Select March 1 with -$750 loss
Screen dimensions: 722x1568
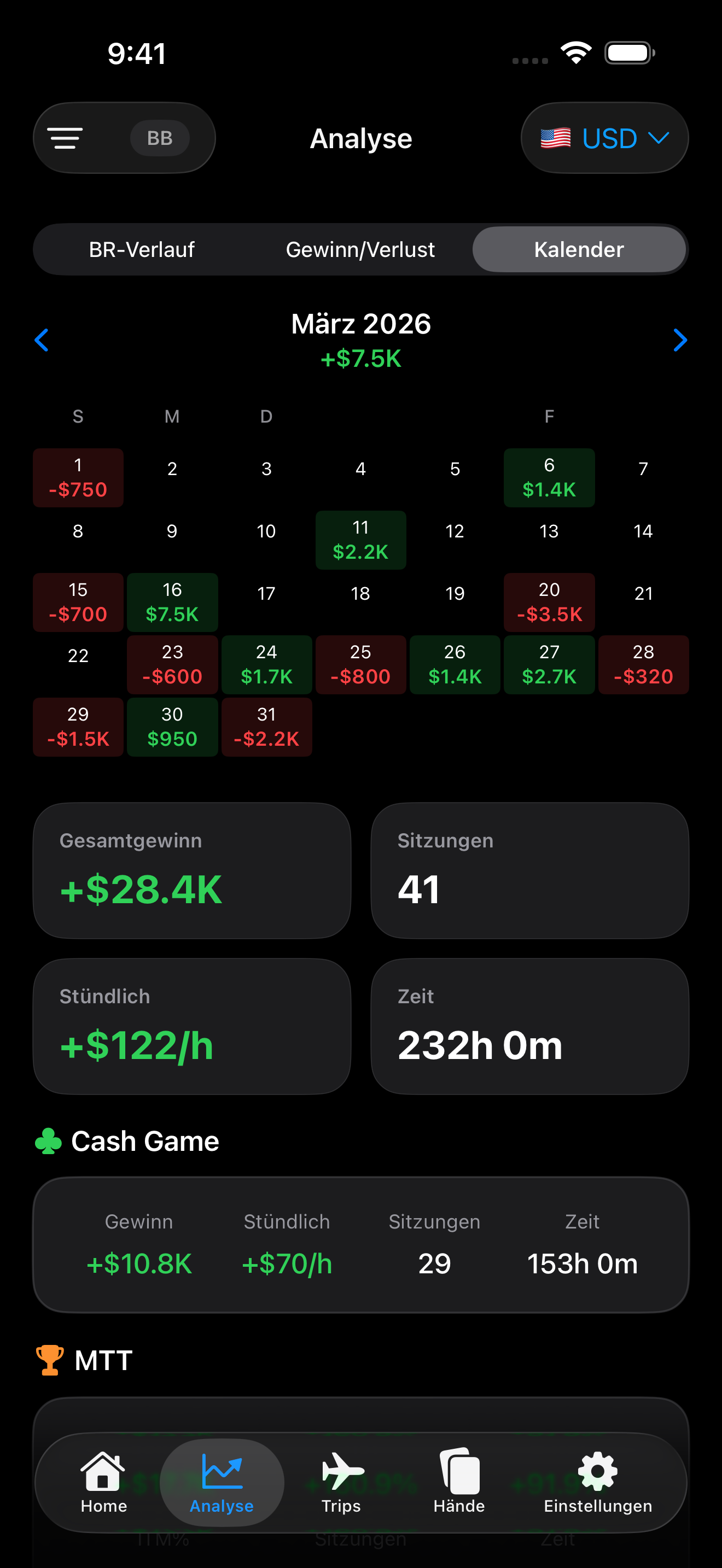[x=78, y=478]
